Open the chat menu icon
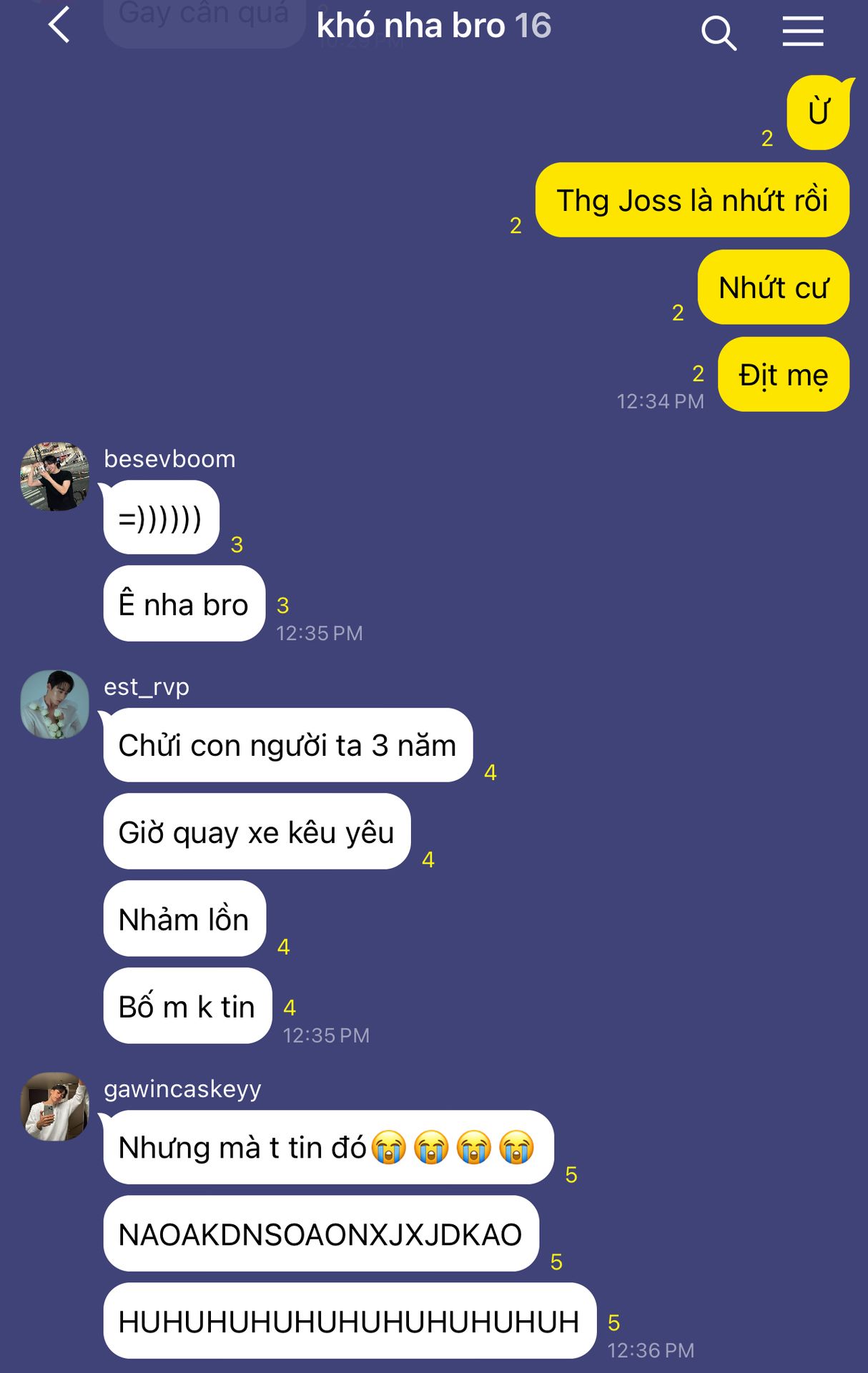Image resolution: width=868 pixels, height=1373 pixels. click(x=803, y=31)
